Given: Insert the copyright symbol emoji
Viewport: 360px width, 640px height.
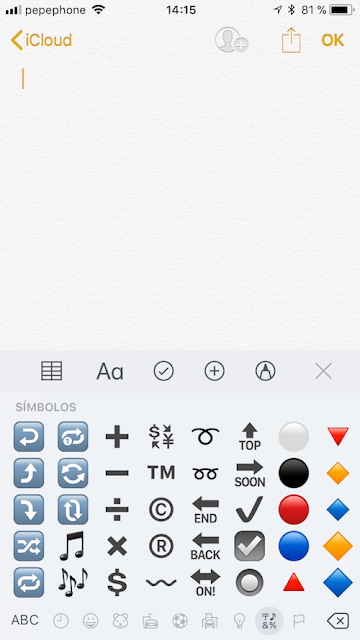Looking at the screenshot, I should pyautogui.click(x=161, y=509).
